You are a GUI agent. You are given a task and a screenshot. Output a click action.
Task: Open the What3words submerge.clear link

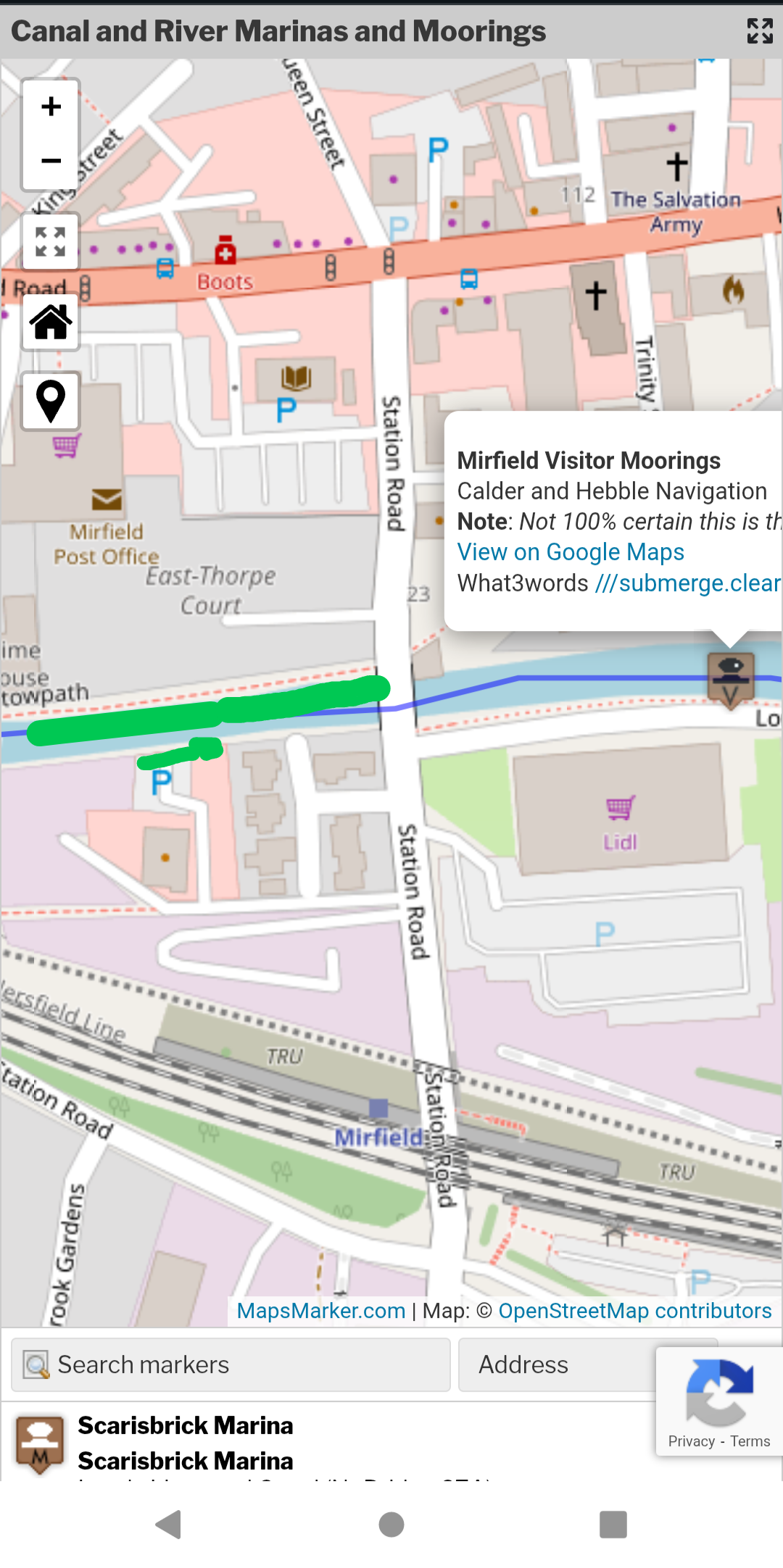click(688, 583)
